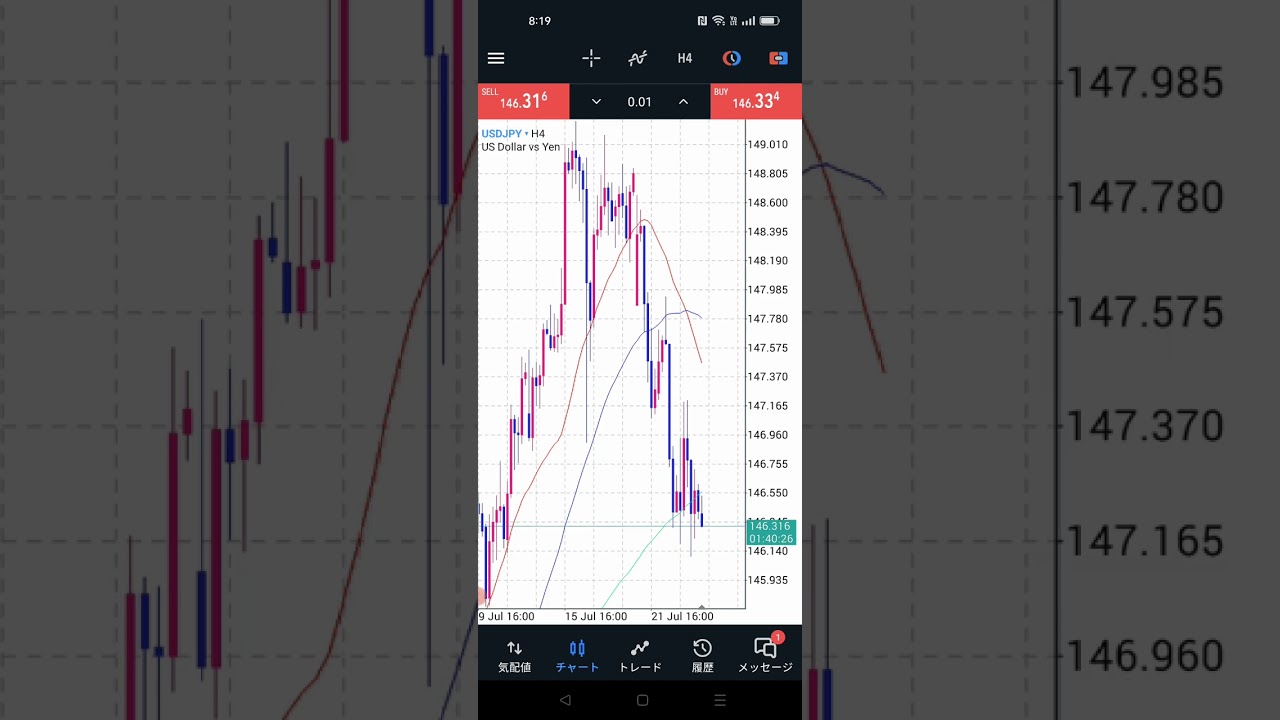Open the 履歴 history tab
This screenshot has width=1280, height=720.
[x=702, y=656]
